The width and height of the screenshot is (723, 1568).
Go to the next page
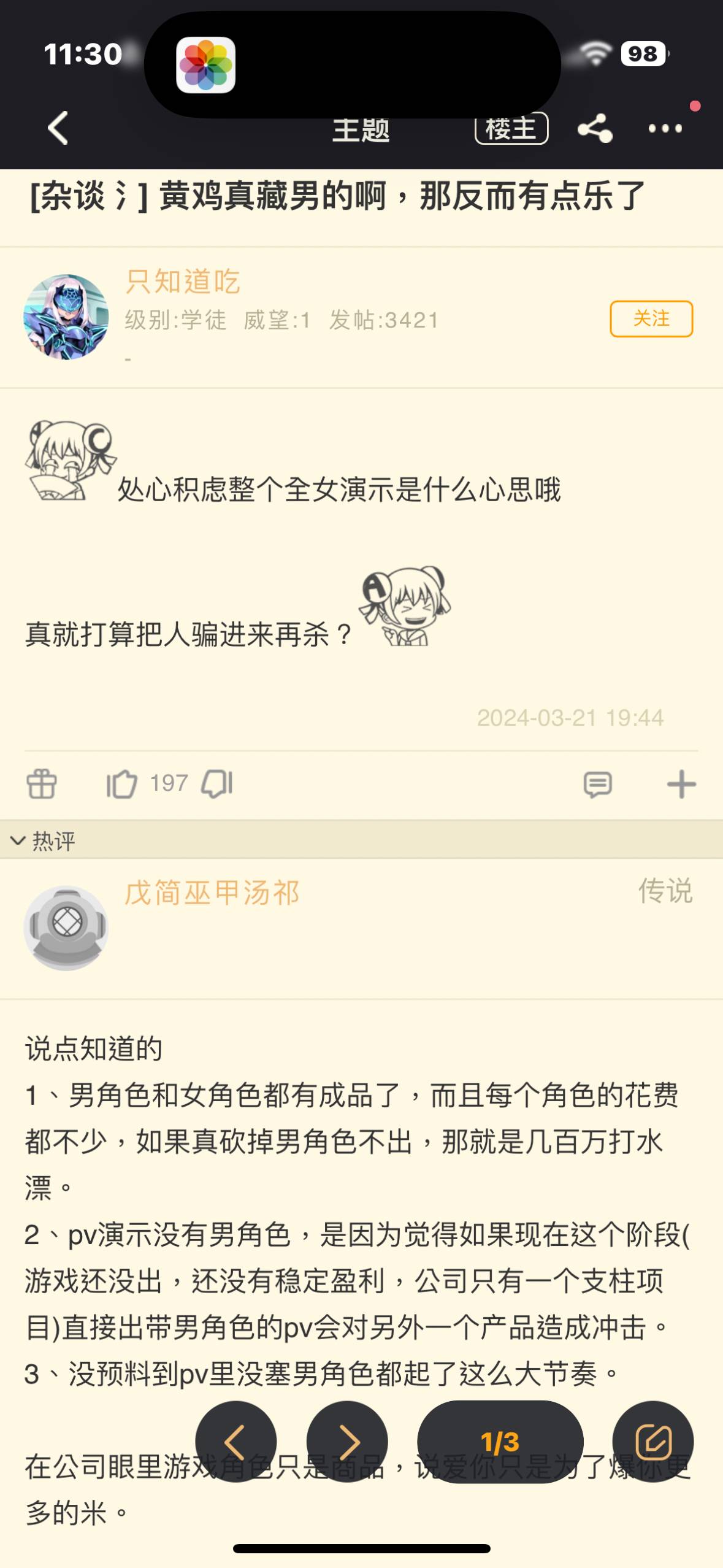coord(347,1442)
